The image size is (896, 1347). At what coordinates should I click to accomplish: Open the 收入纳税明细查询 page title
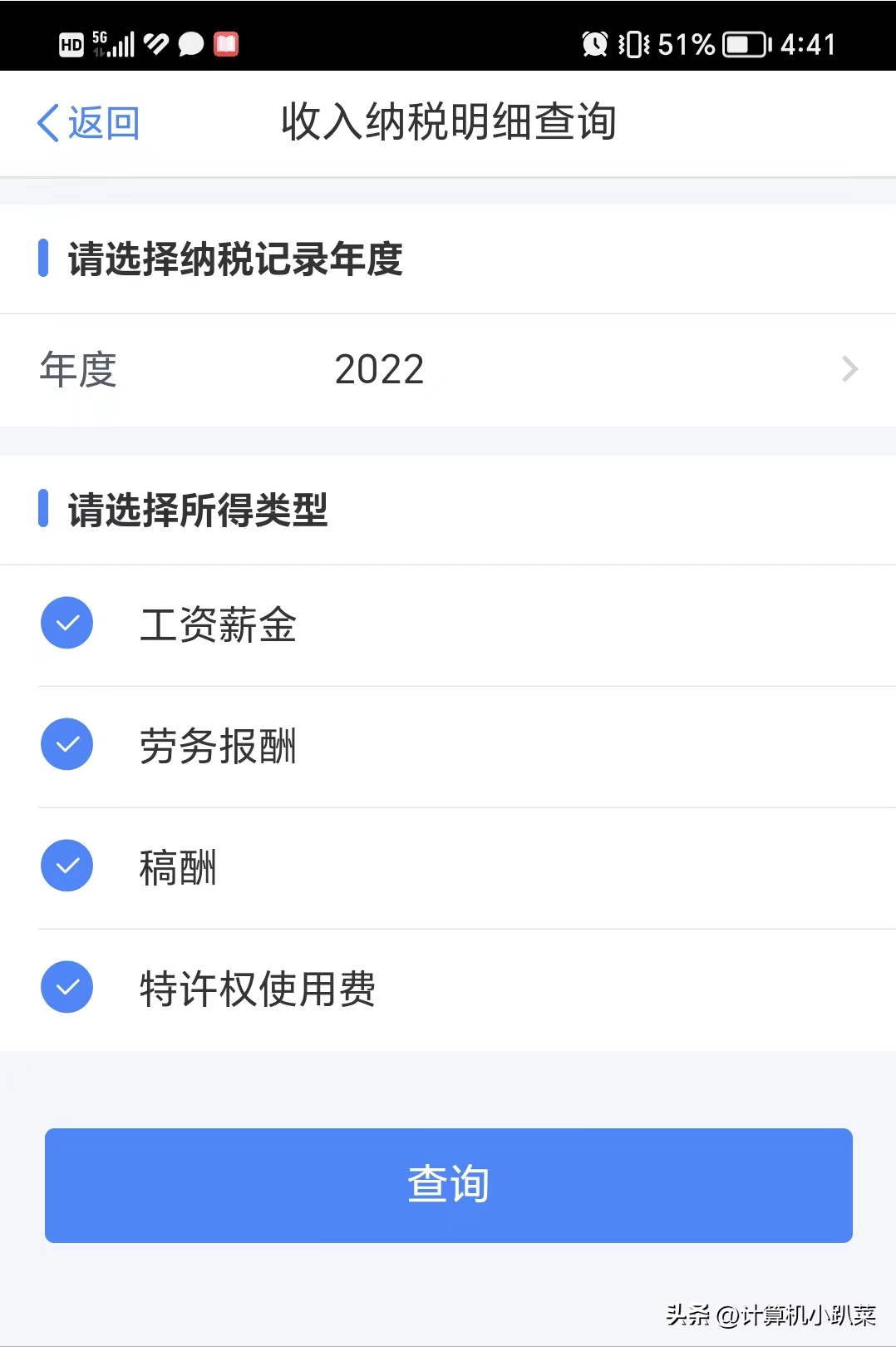point(448,121)
